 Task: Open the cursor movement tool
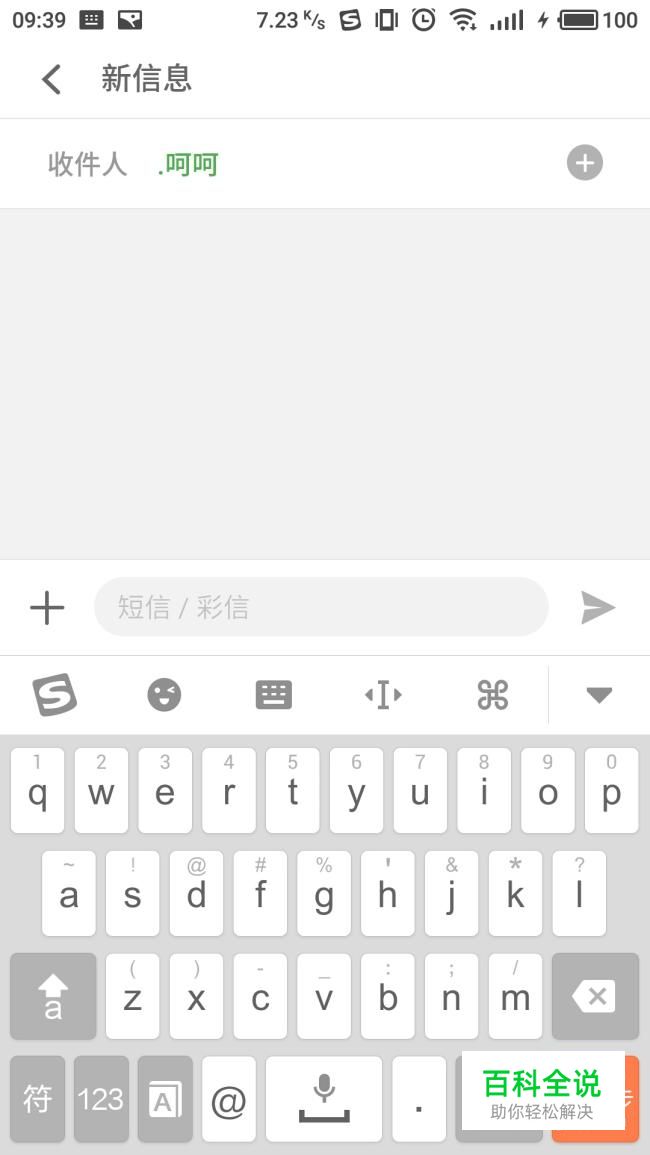pos(383,695)
